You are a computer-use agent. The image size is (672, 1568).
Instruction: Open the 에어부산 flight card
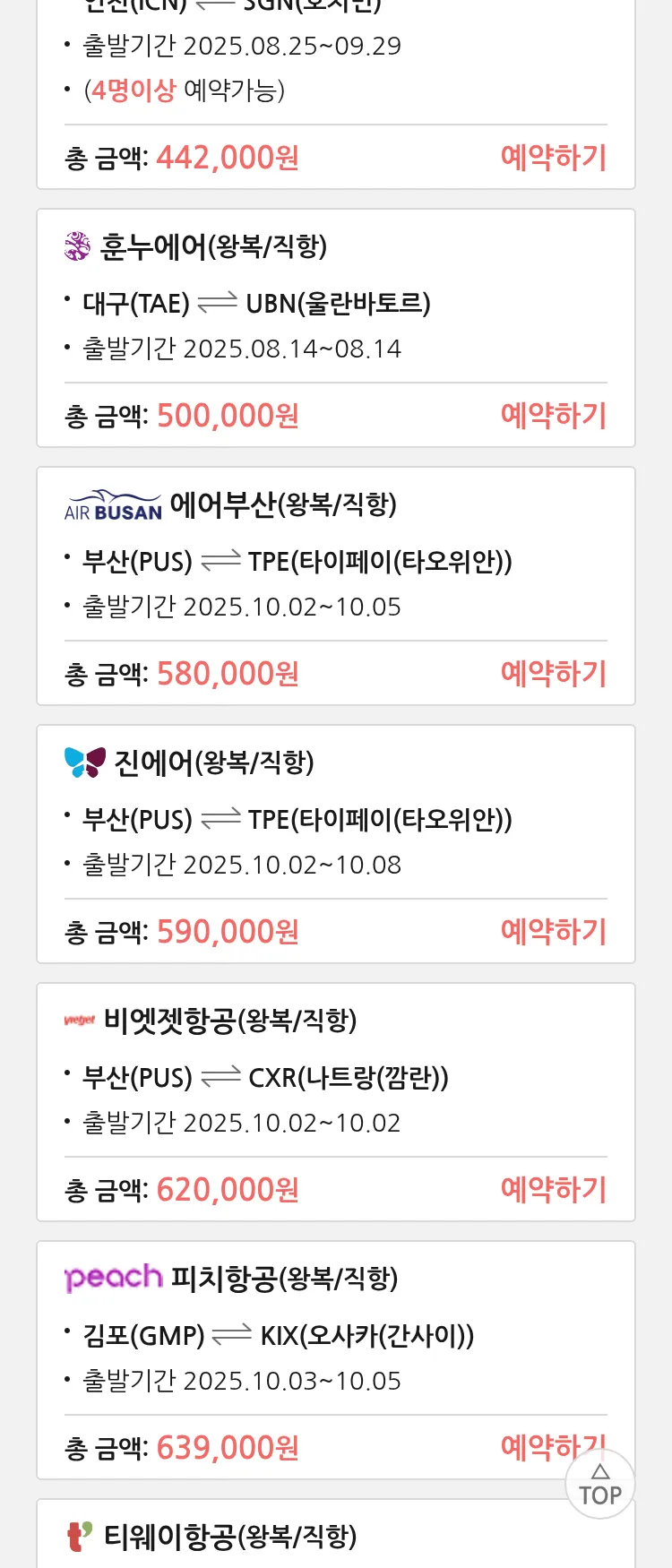coord(335,563)
